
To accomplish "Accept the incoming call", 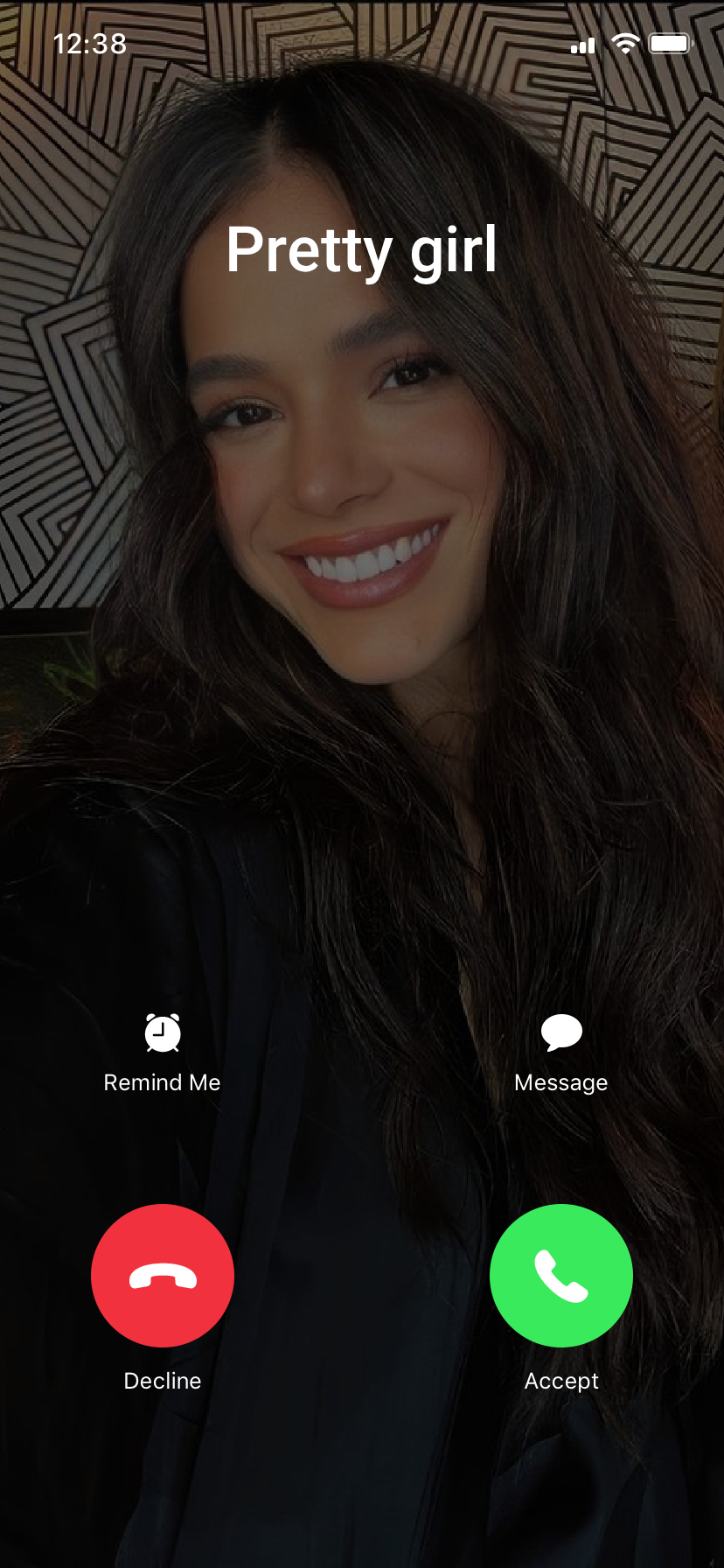I will click(560, 1275).
